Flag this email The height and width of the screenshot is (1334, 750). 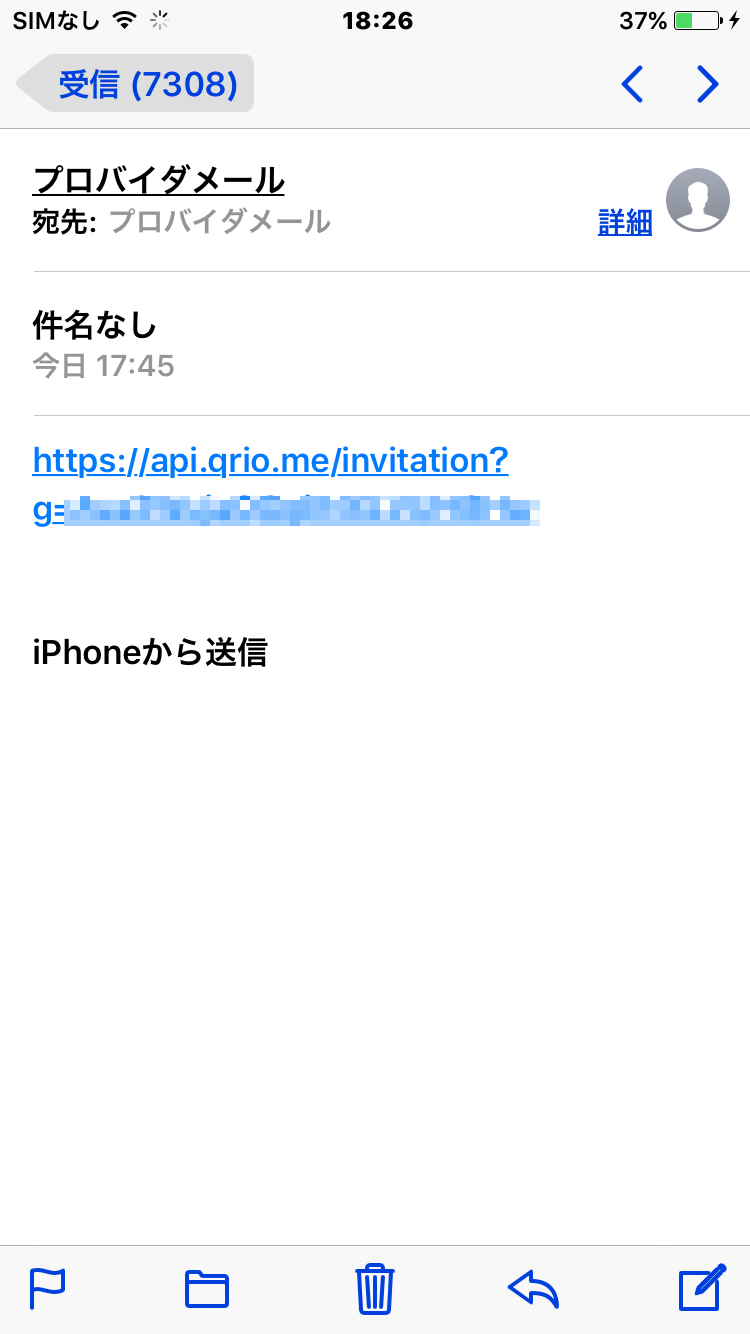46,1288
